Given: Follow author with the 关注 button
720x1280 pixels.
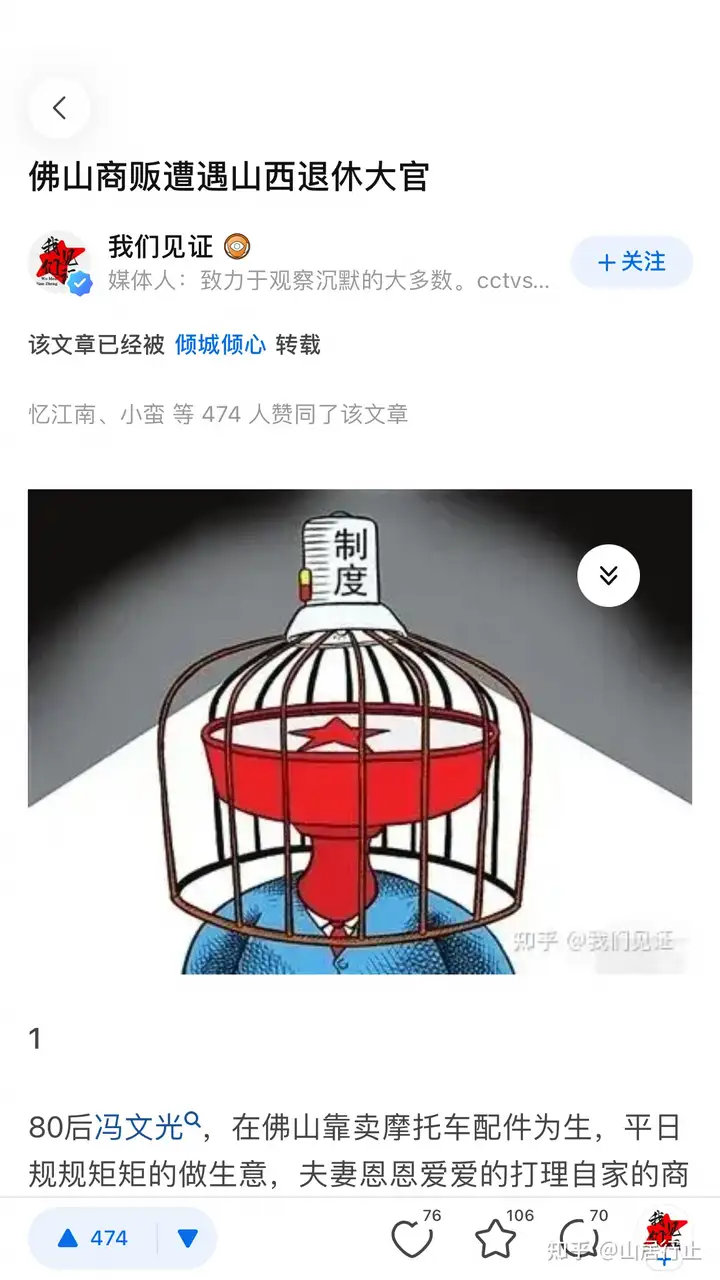Looking at the screenshot, I should [631, 262].
